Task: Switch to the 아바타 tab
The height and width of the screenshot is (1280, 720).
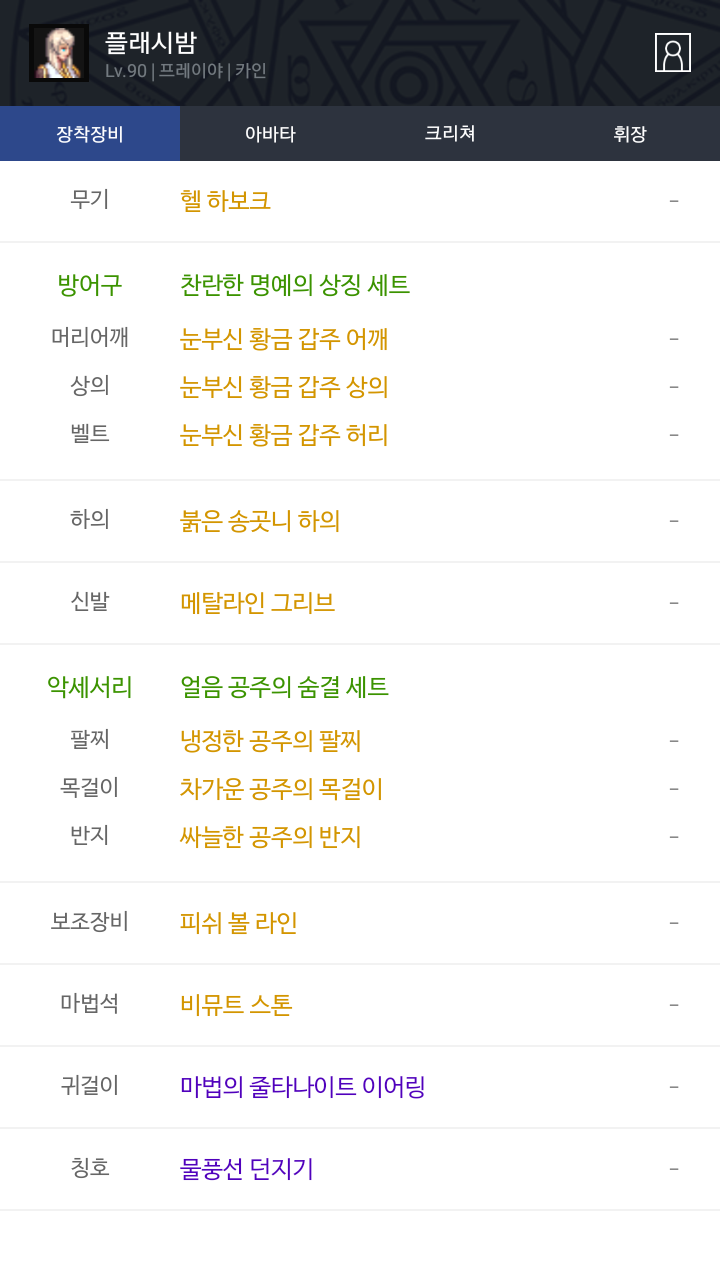Action: point(270,134)
